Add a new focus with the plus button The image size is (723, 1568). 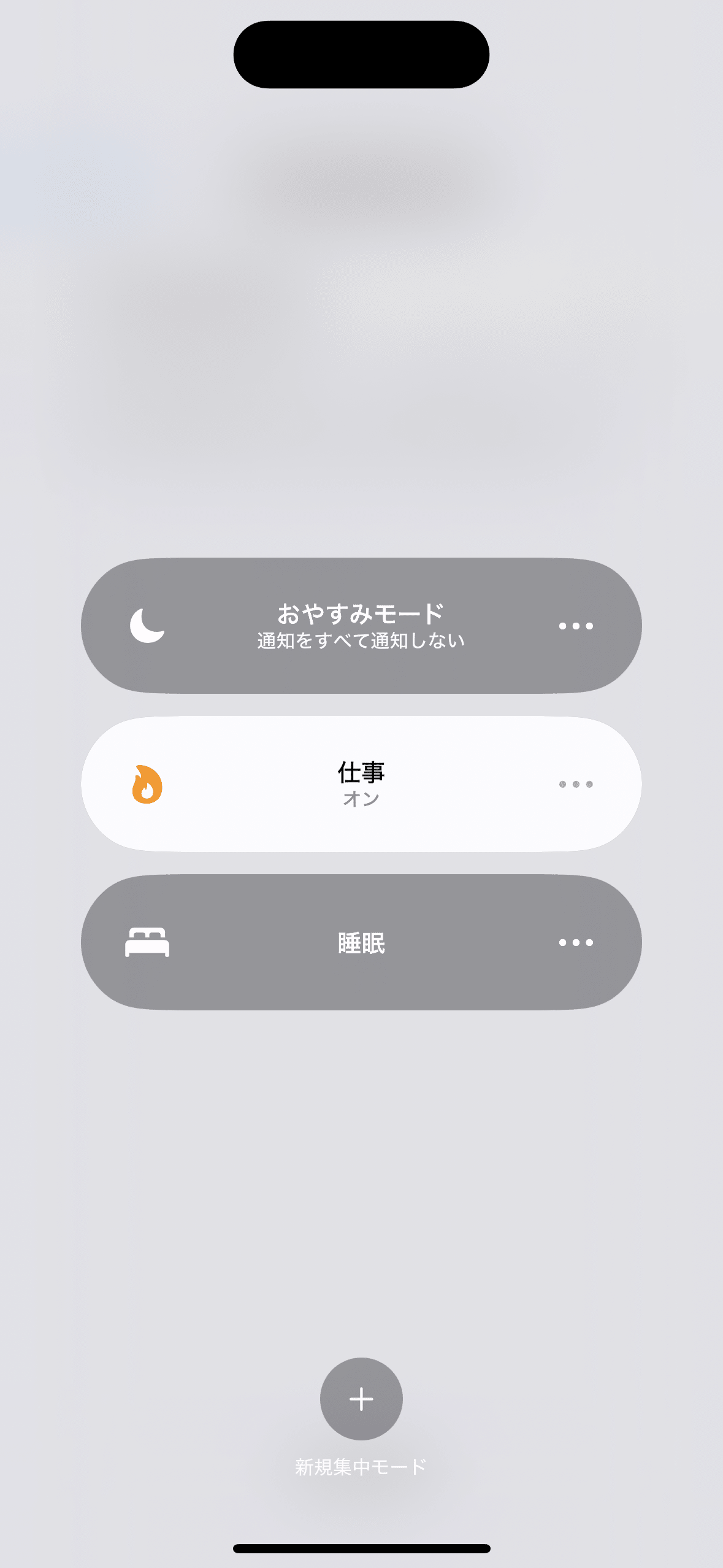361,1399
